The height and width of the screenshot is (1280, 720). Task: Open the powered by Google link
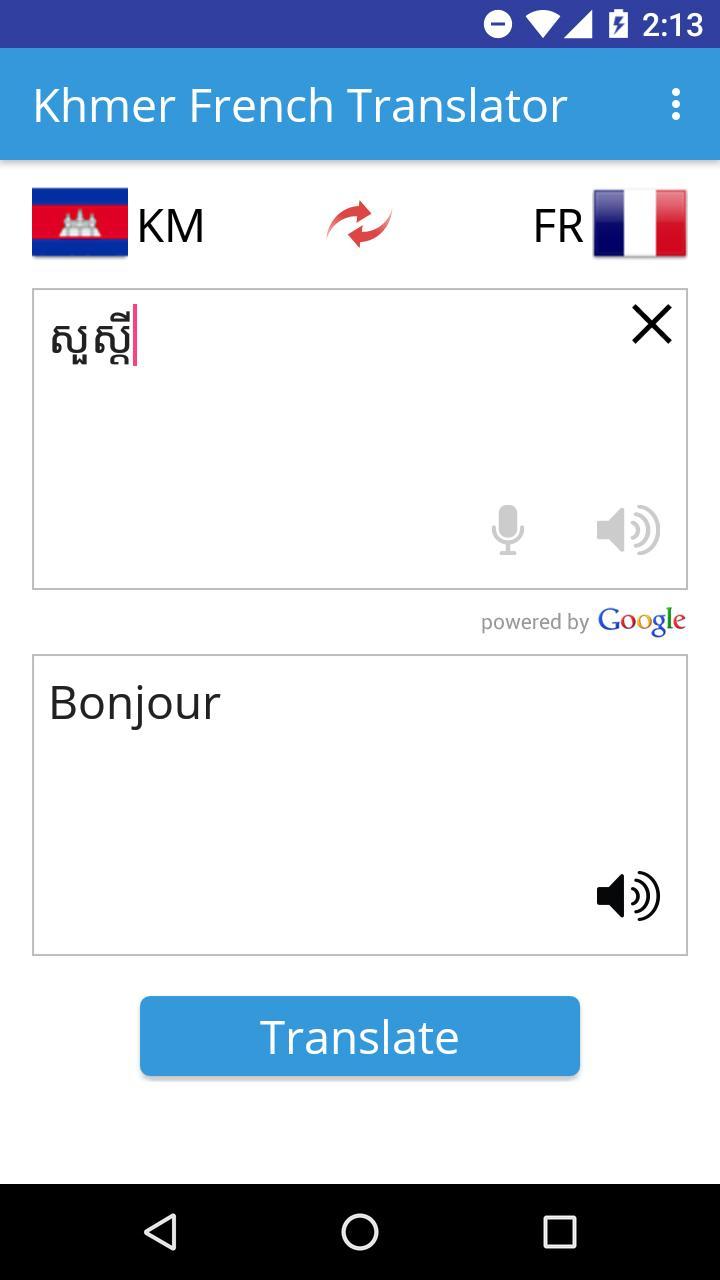click(583, 620)
